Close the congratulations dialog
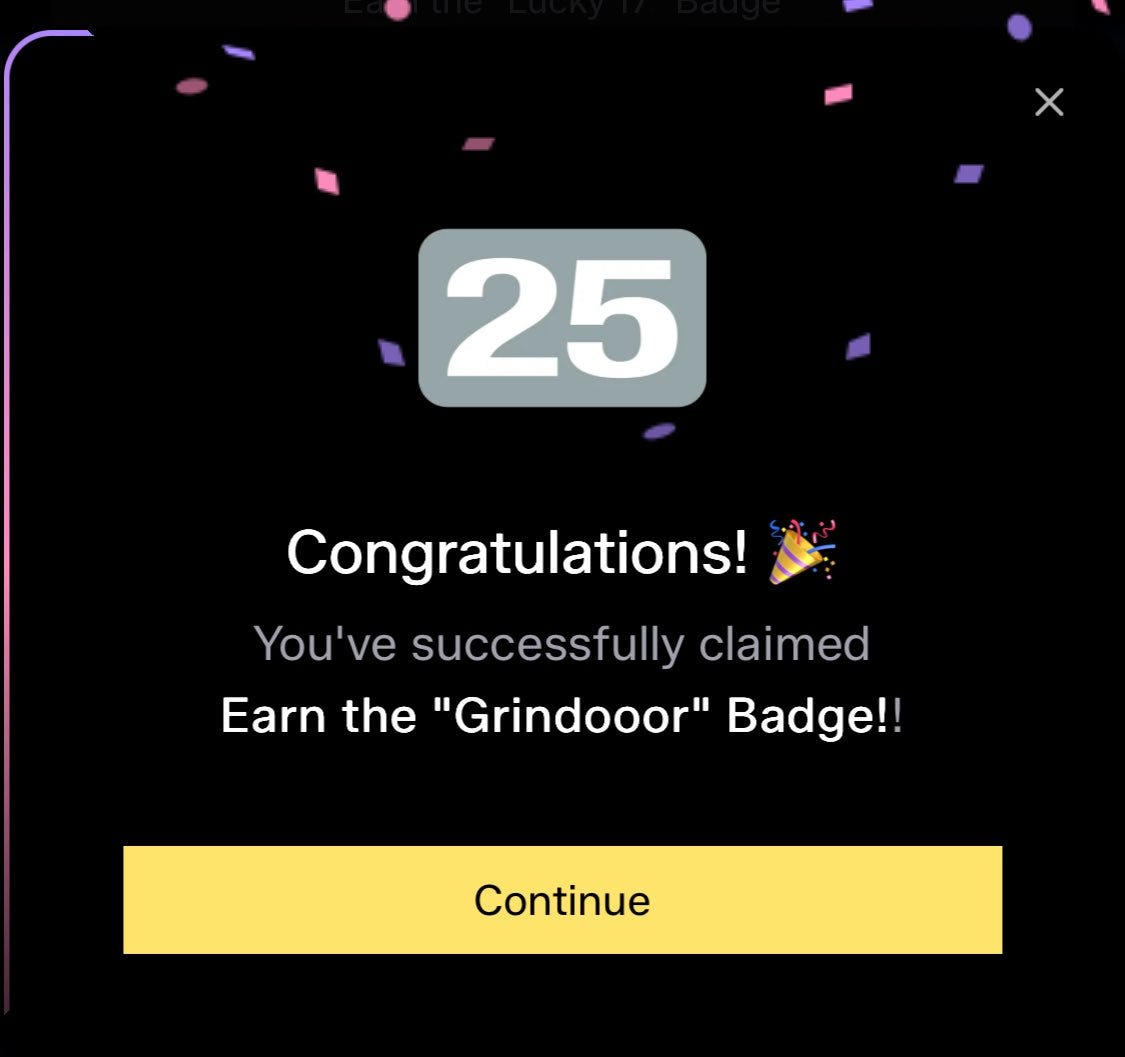This screenshot has width=1125, height=1057. [x=1049, y=102]
